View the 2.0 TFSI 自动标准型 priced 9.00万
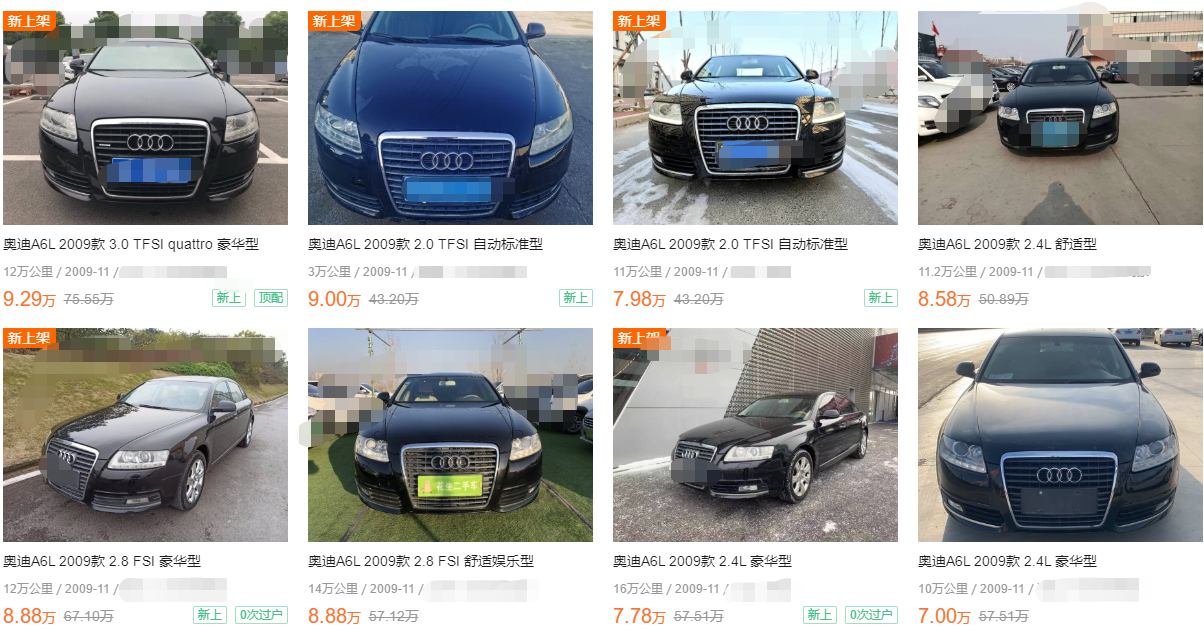This screenshot has width=1204, height=629. pyautogui.click(x=425, y=244)
